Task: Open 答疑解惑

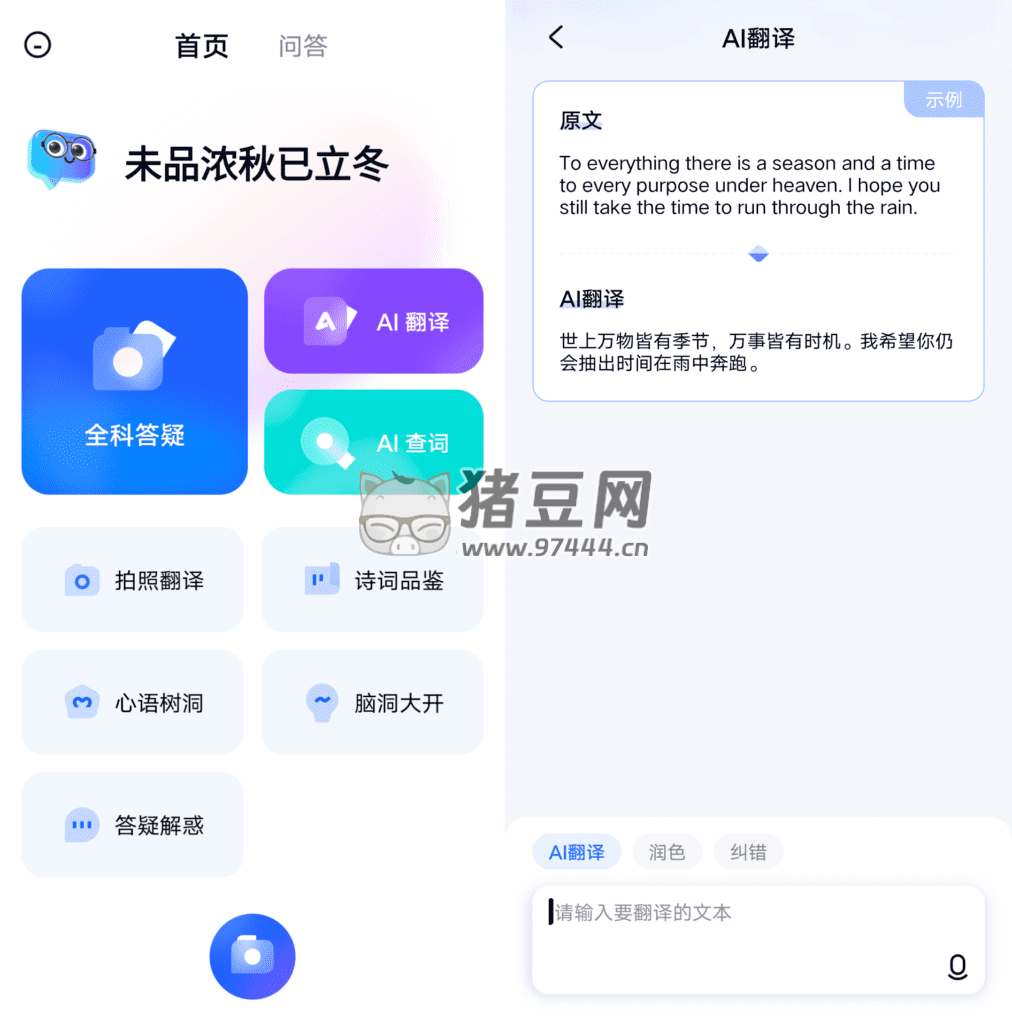Action: [x=132, y=825]
